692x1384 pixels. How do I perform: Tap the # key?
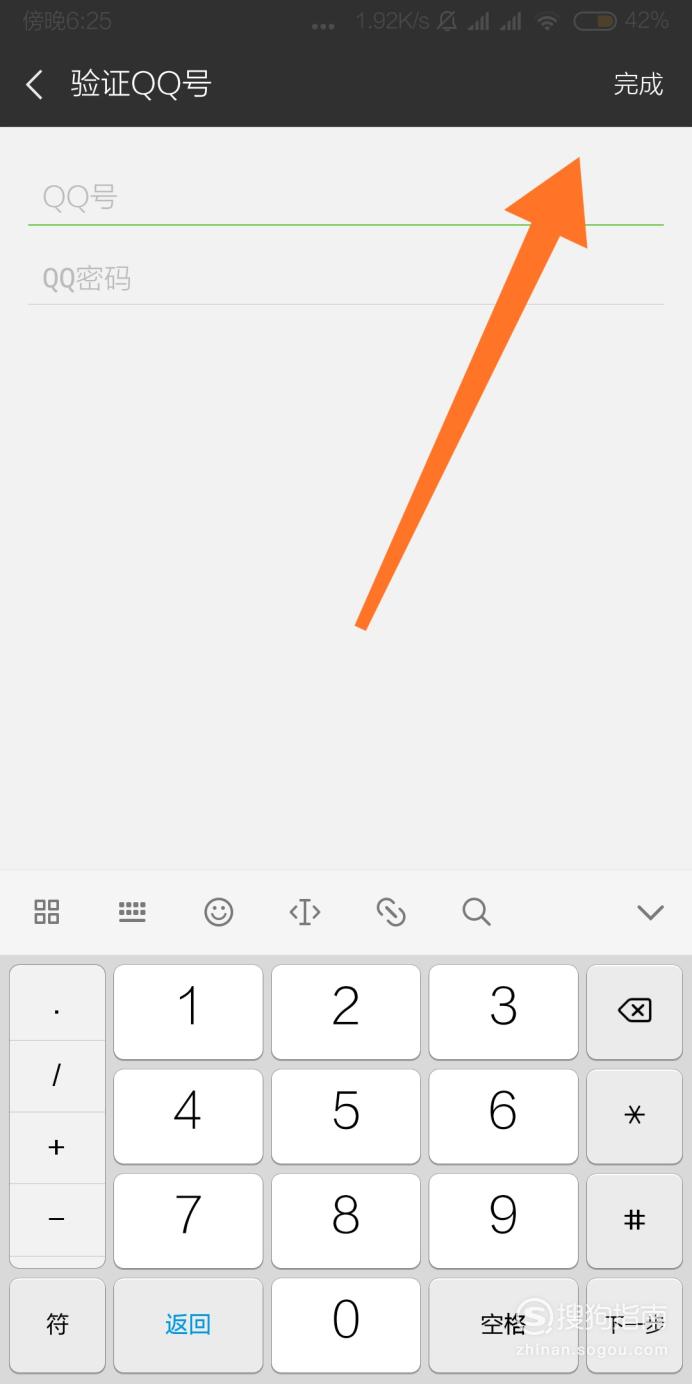(x=634, y=1221)
